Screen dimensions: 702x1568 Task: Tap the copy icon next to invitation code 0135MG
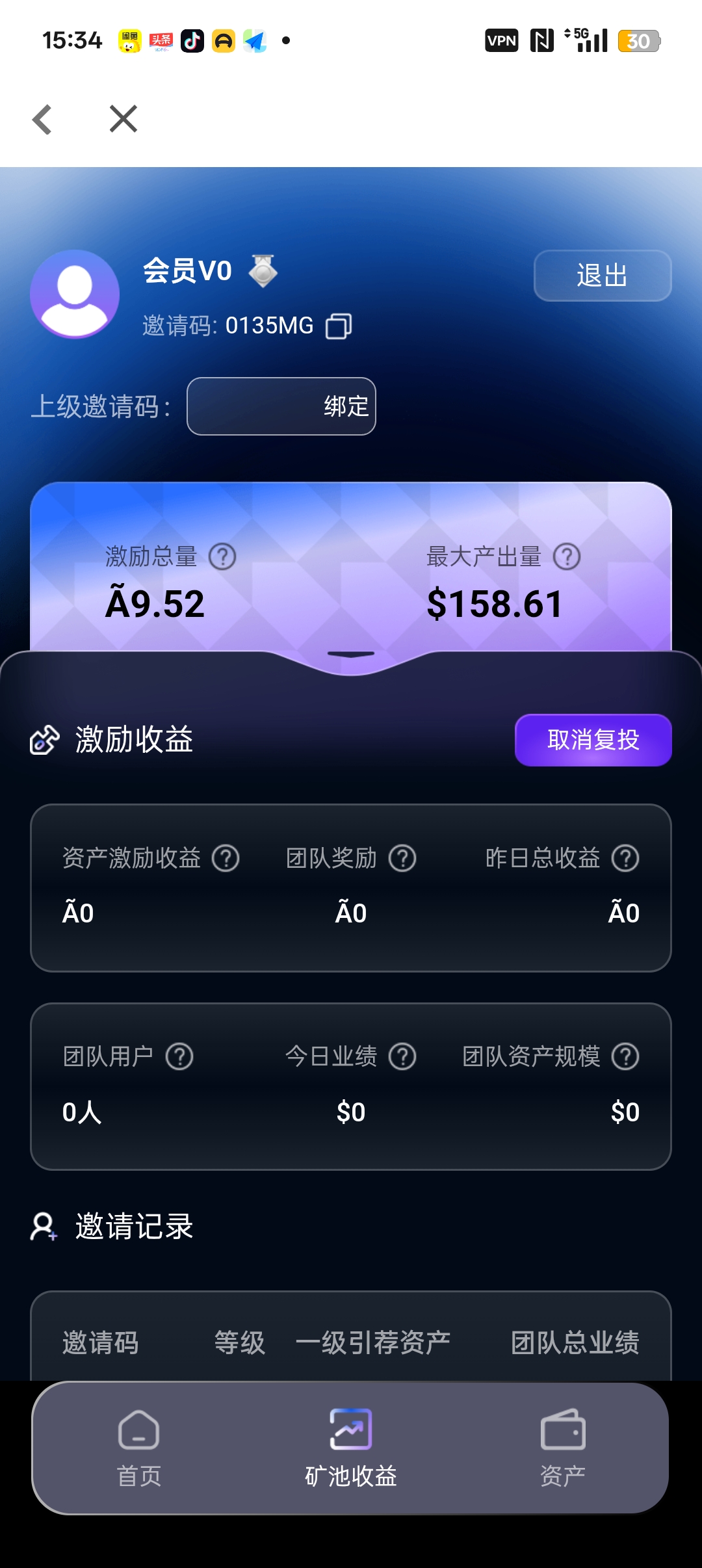(x=337, y=326)
